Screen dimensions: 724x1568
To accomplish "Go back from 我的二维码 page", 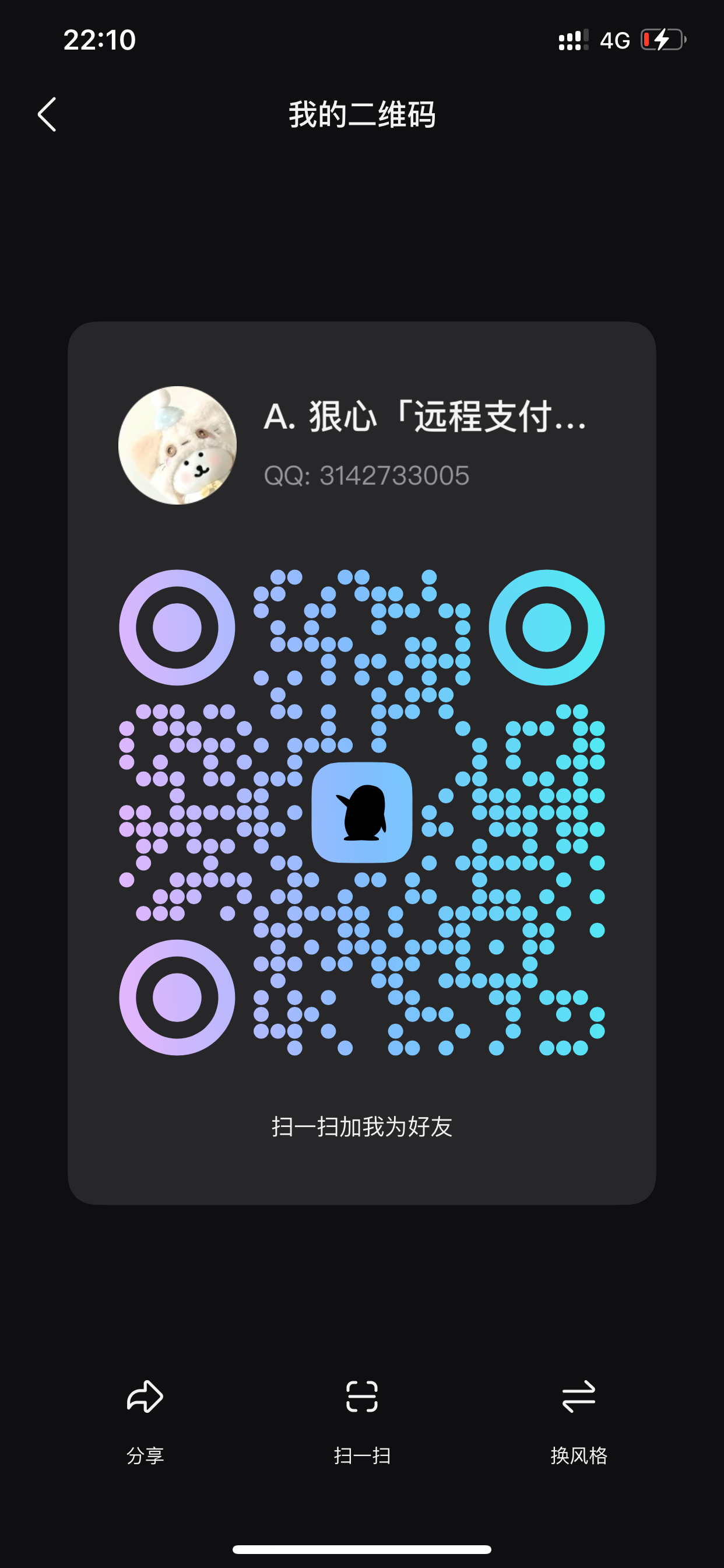I will [x=47, y=114].
